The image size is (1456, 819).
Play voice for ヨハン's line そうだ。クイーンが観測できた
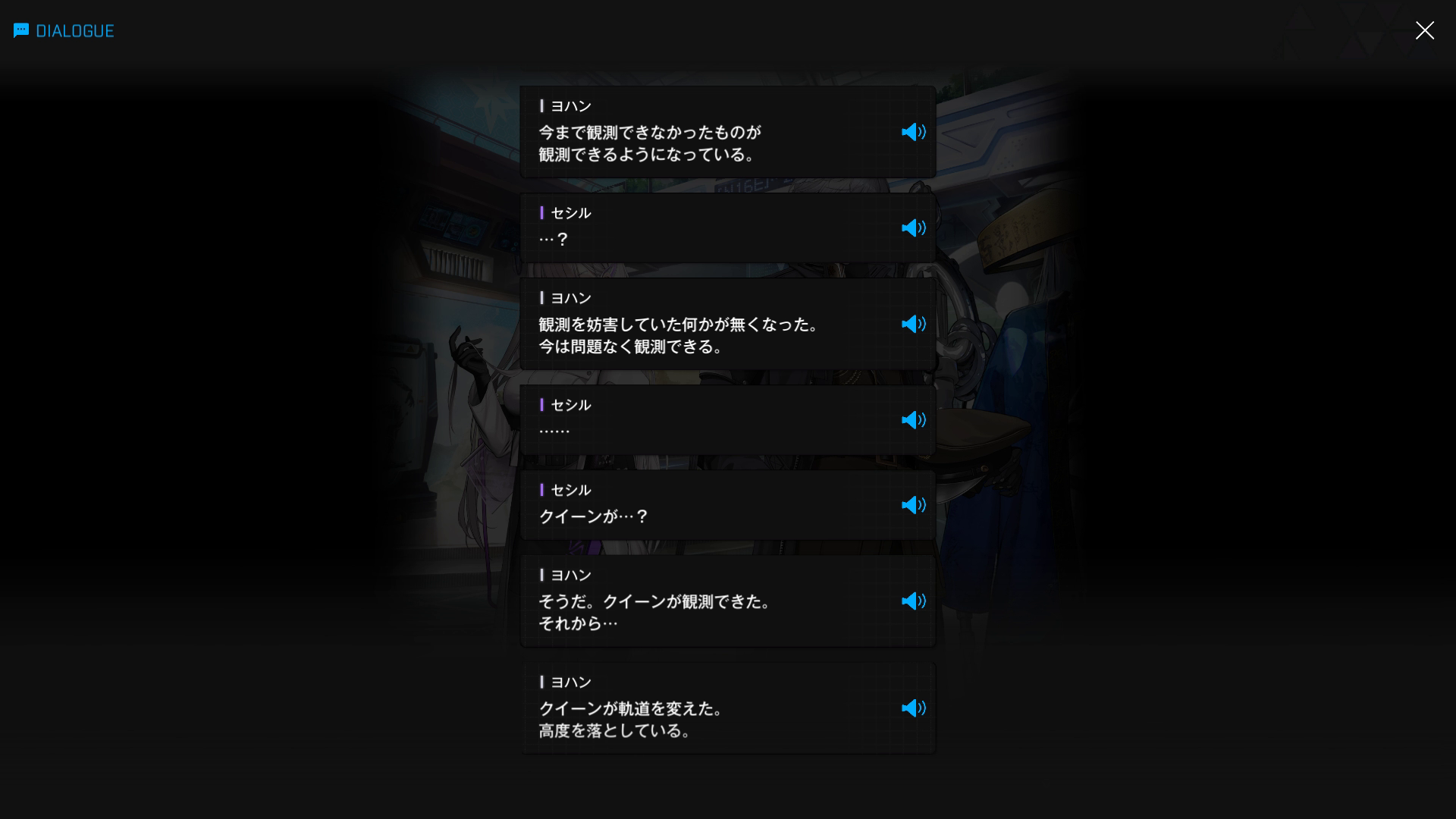tap(913, 601)
